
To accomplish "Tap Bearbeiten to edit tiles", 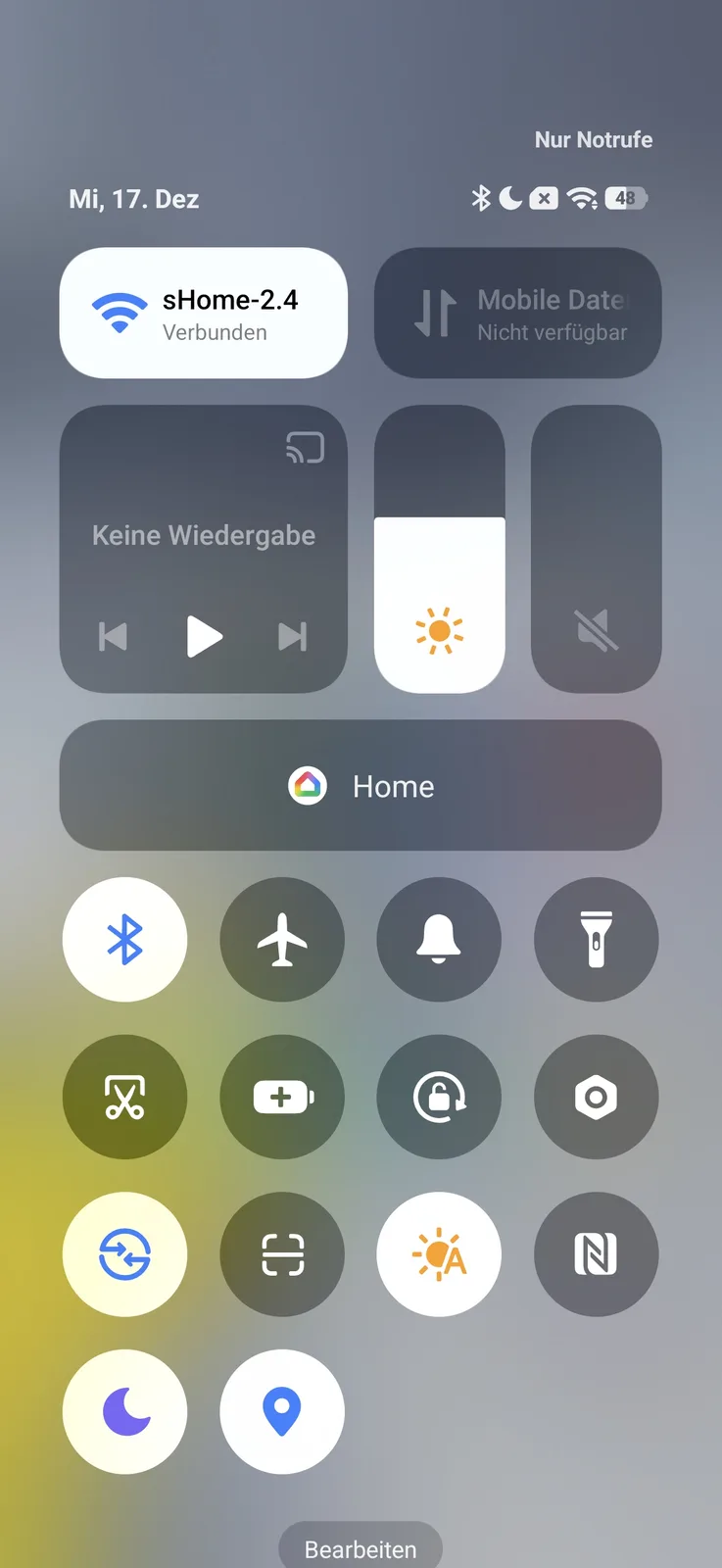I will pyautogui.click(x=361, y=1548).
